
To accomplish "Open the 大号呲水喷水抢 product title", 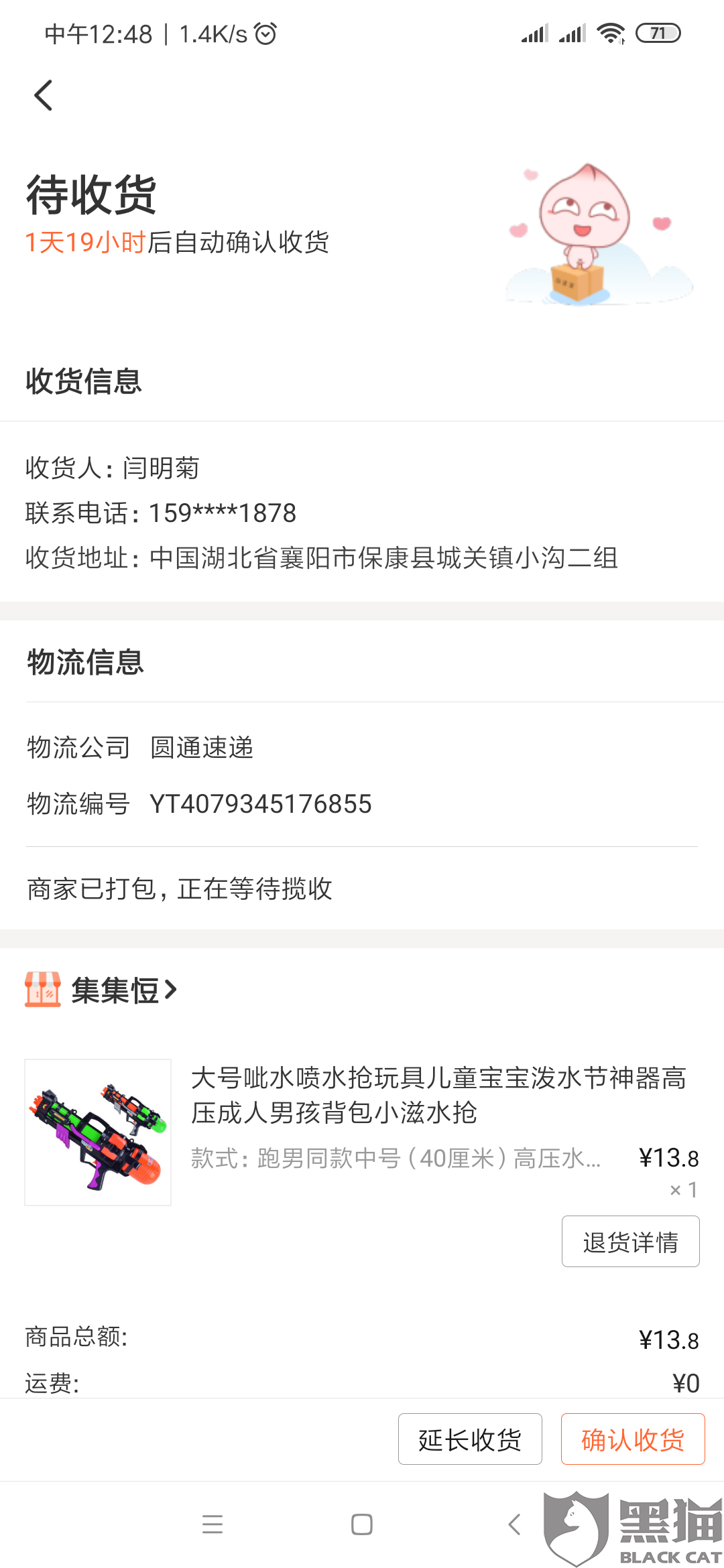I will point(438,1095).
